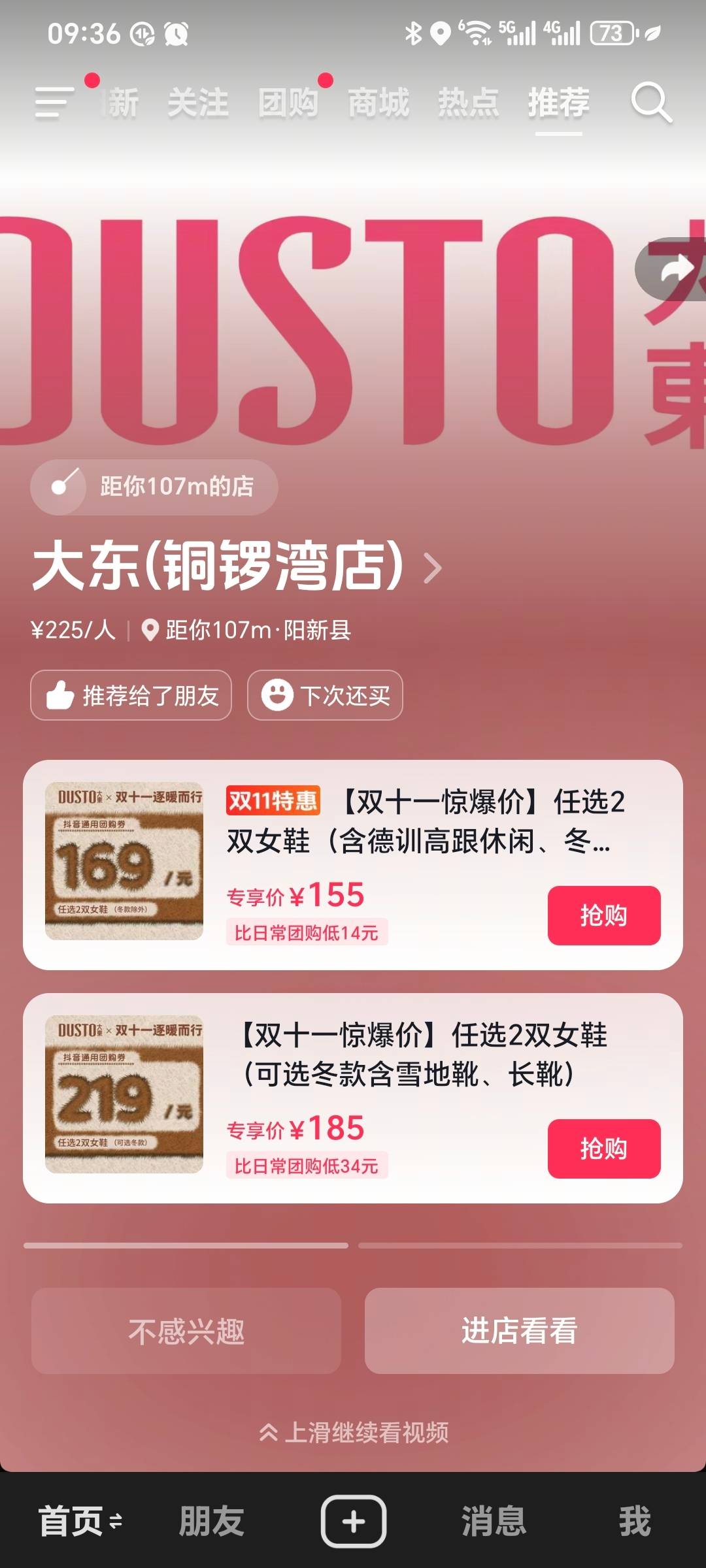706x1568 pixels.
Task: Open the side menu button
Action: point(54,103)
